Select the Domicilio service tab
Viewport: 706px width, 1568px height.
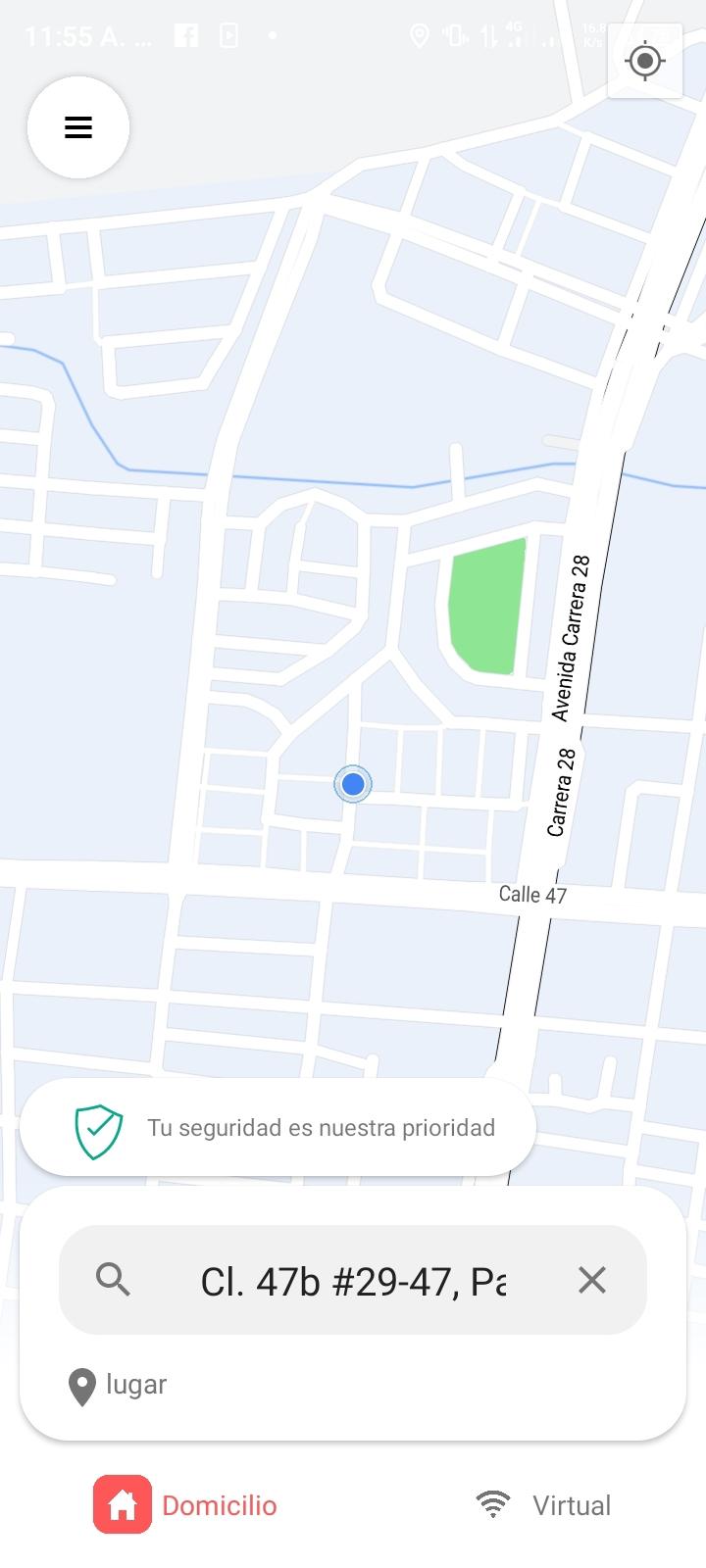tap(186, 1504)
